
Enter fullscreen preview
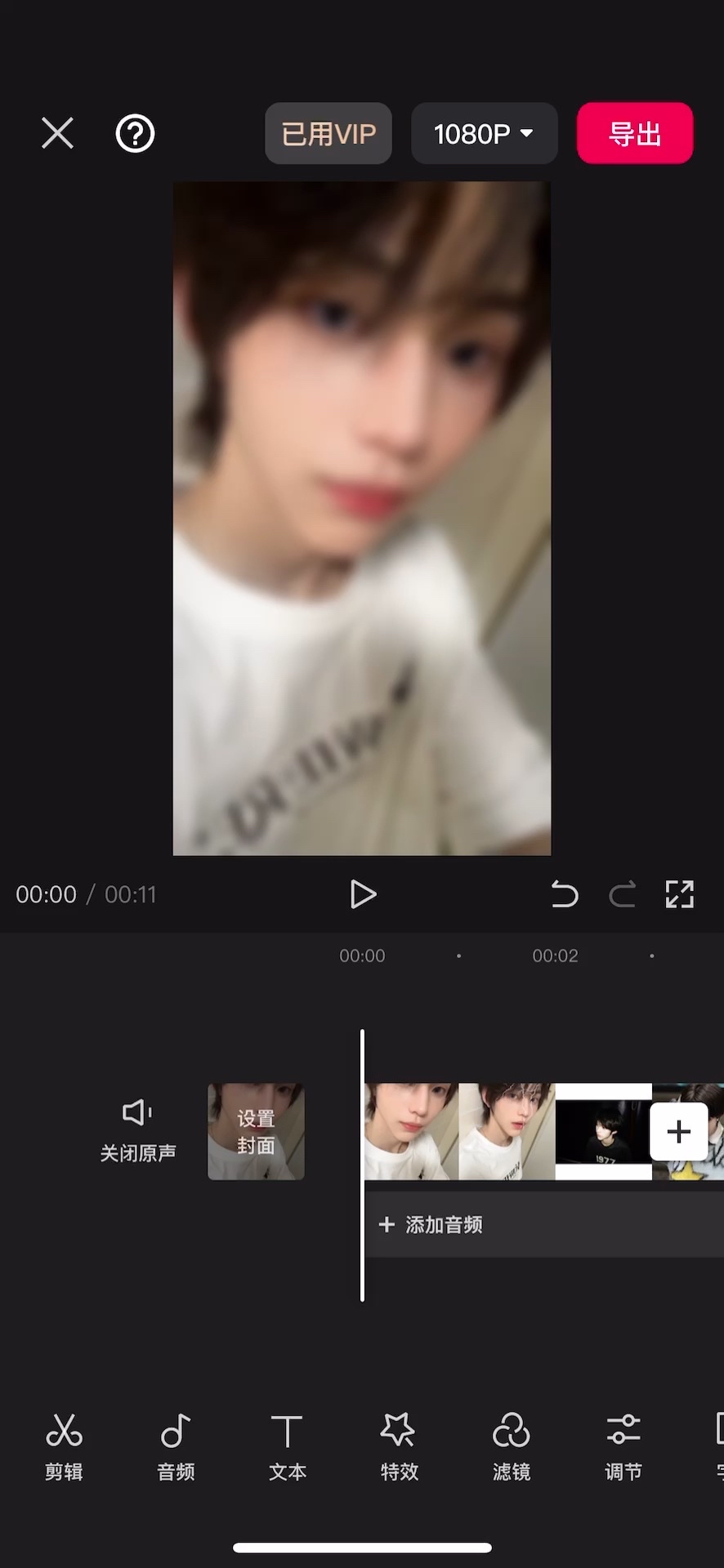pyautogui.click(x=680, y=894)
